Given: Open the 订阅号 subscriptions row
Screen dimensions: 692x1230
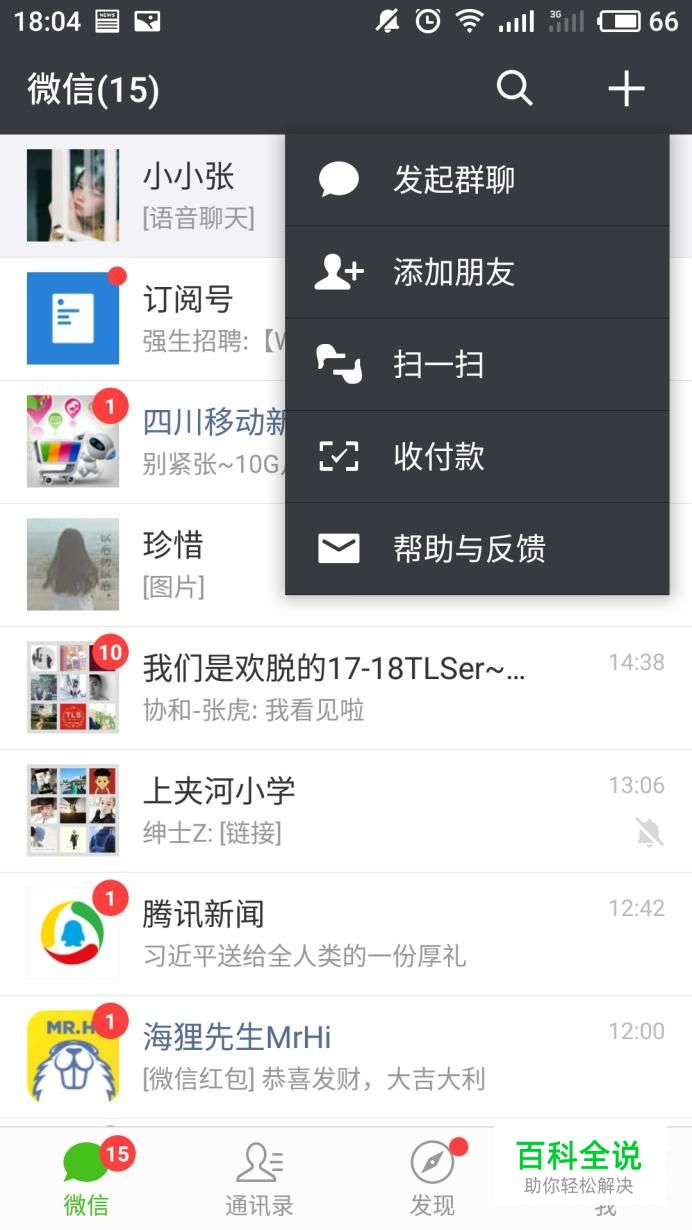Looking at the screenshot, I should pos(150,318).
